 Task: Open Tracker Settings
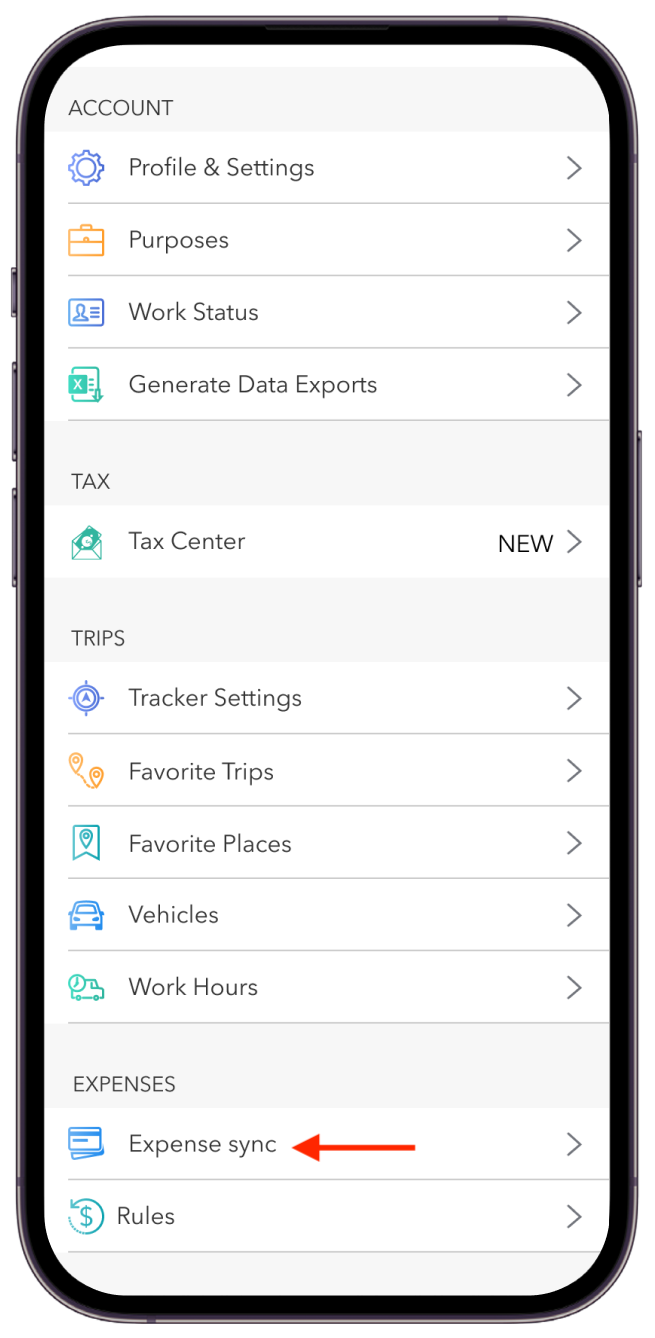215,698
